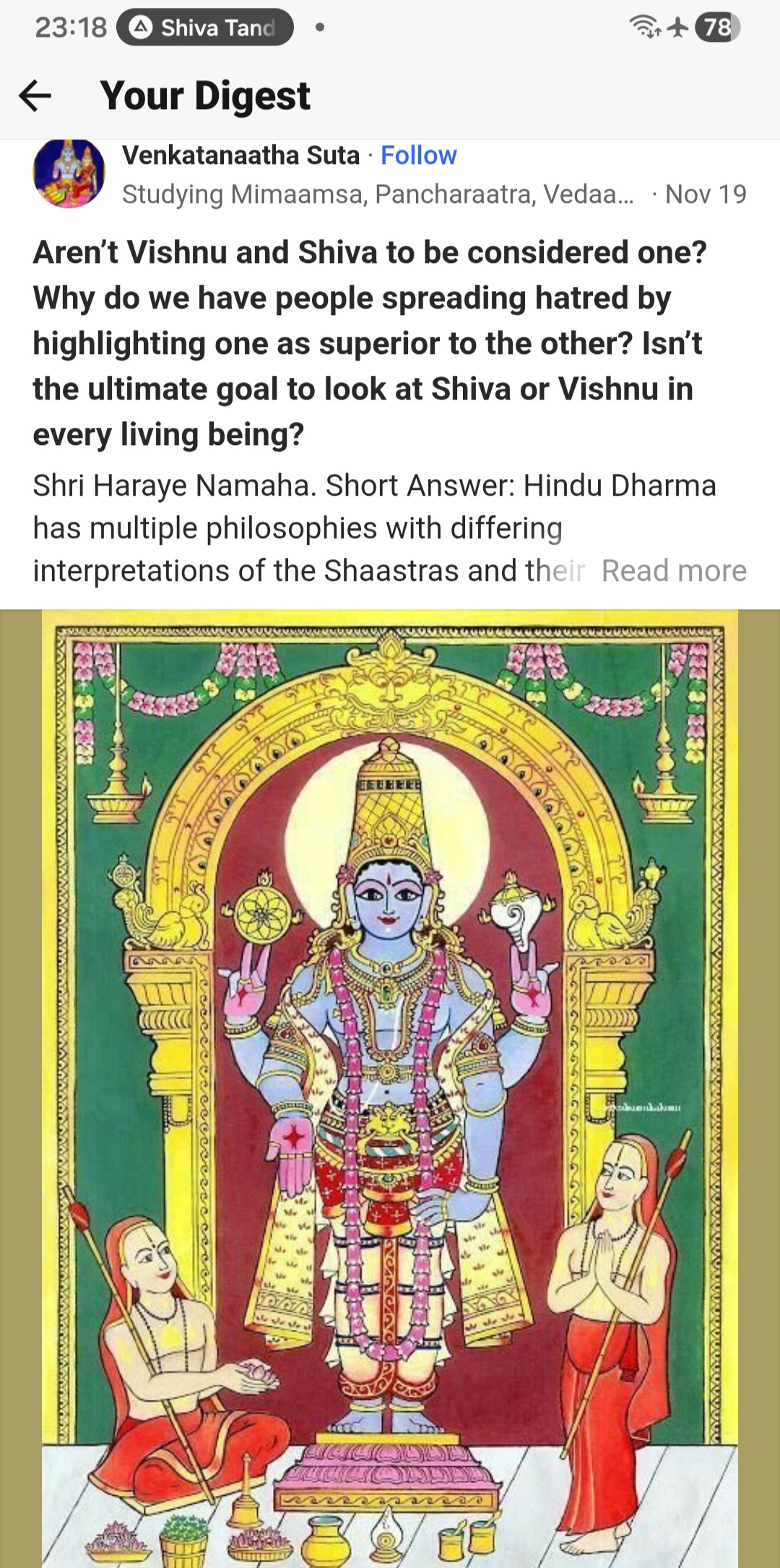
Task: Open Venkatanaatha Suta's profile by name
Action: click(240, 155)
